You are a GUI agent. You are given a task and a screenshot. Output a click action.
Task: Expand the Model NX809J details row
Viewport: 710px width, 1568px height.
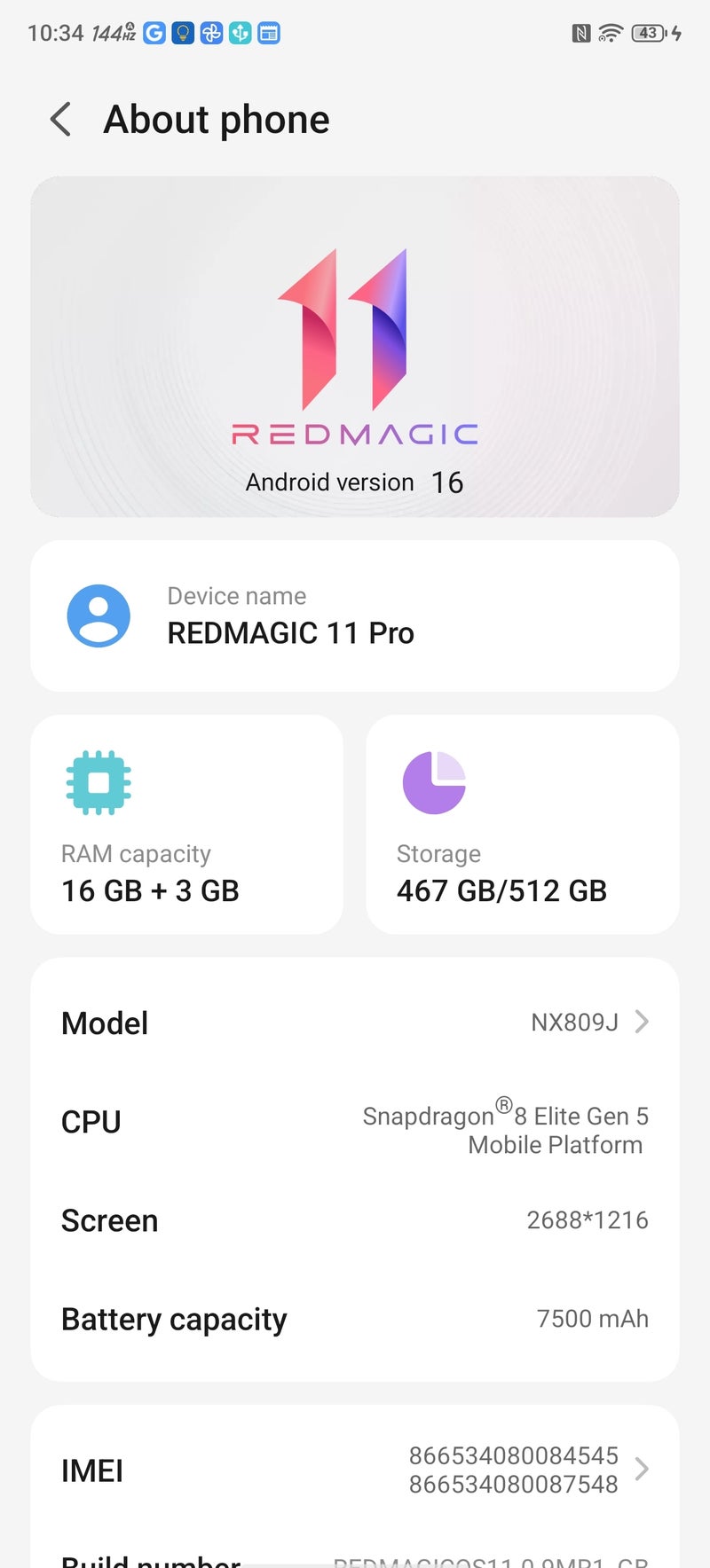coord(355,1023)
